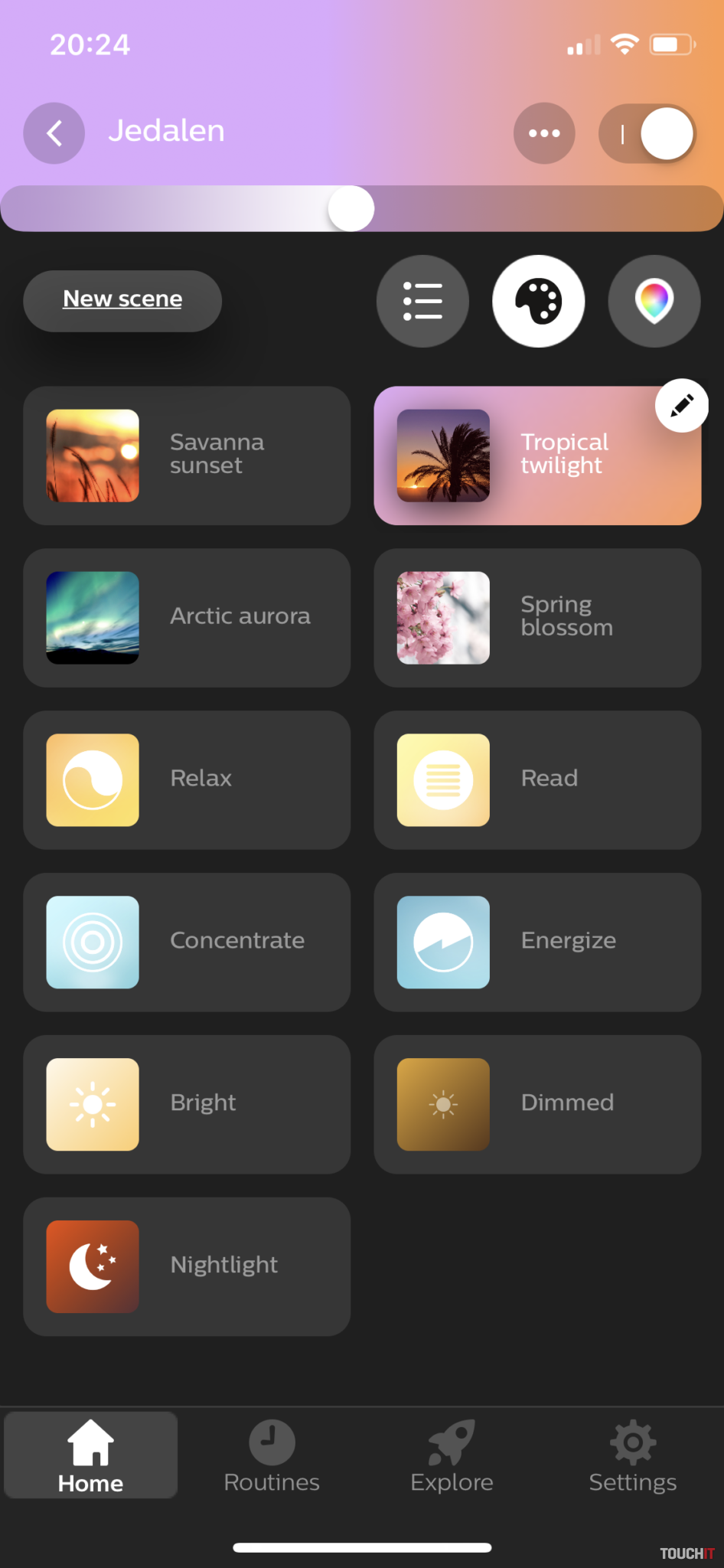The height and width of the screenshot is (1568, 724).
Task: Open the Explore tab
Action: click(452, 1456)
